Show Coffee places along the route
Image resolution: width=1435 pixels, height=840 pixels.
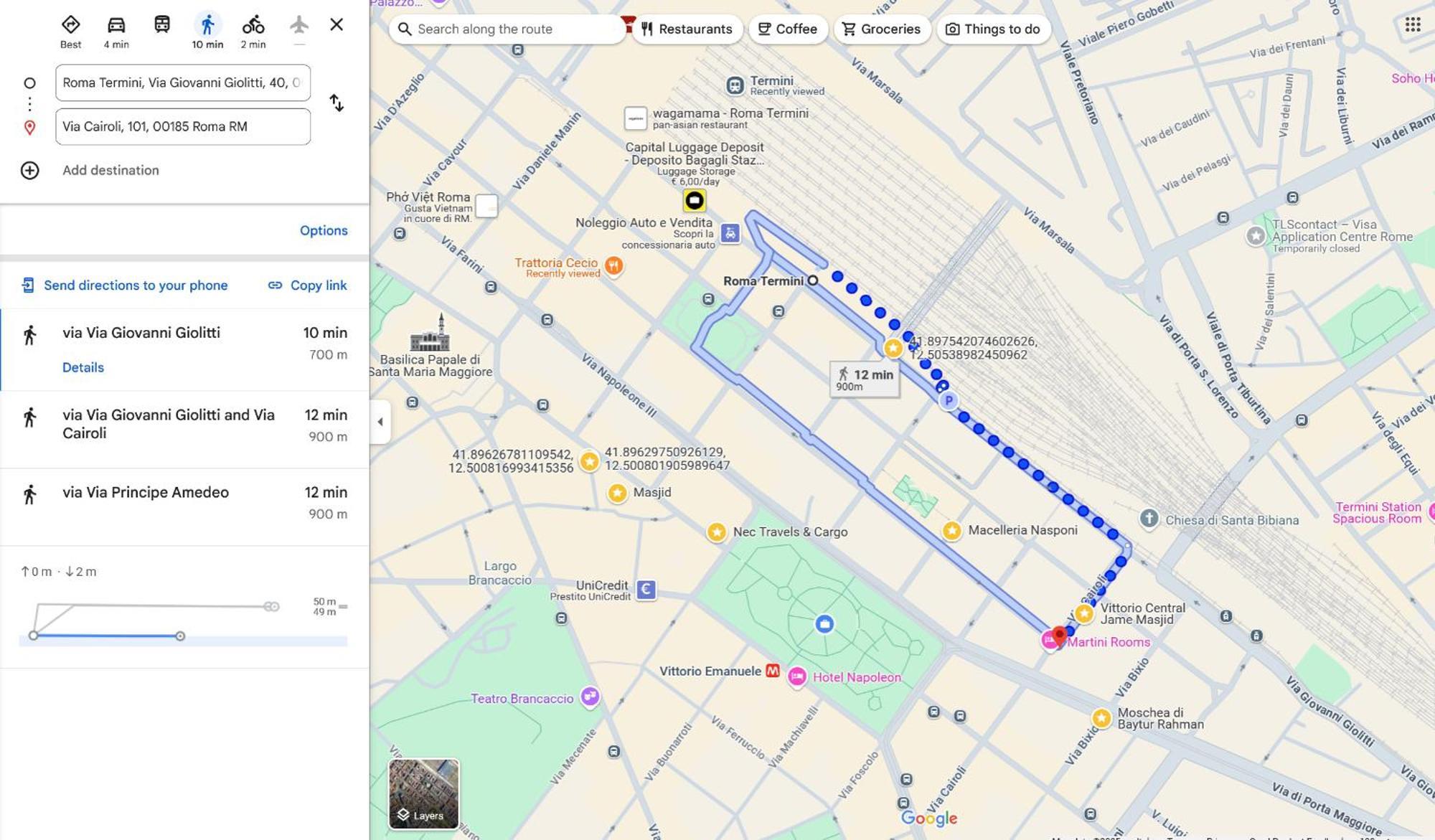pos(788,29)
